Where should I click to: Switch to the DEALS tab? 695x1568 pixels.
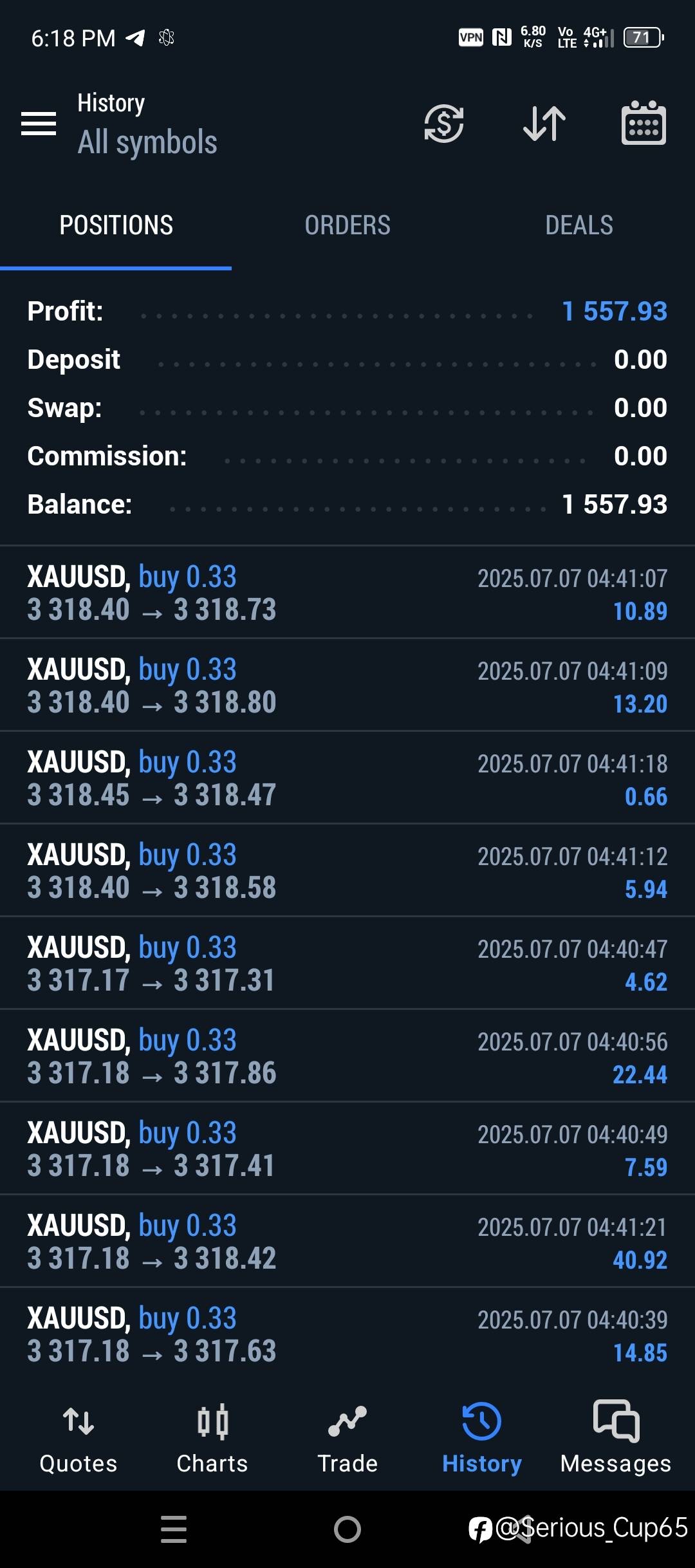pos(579,225)
